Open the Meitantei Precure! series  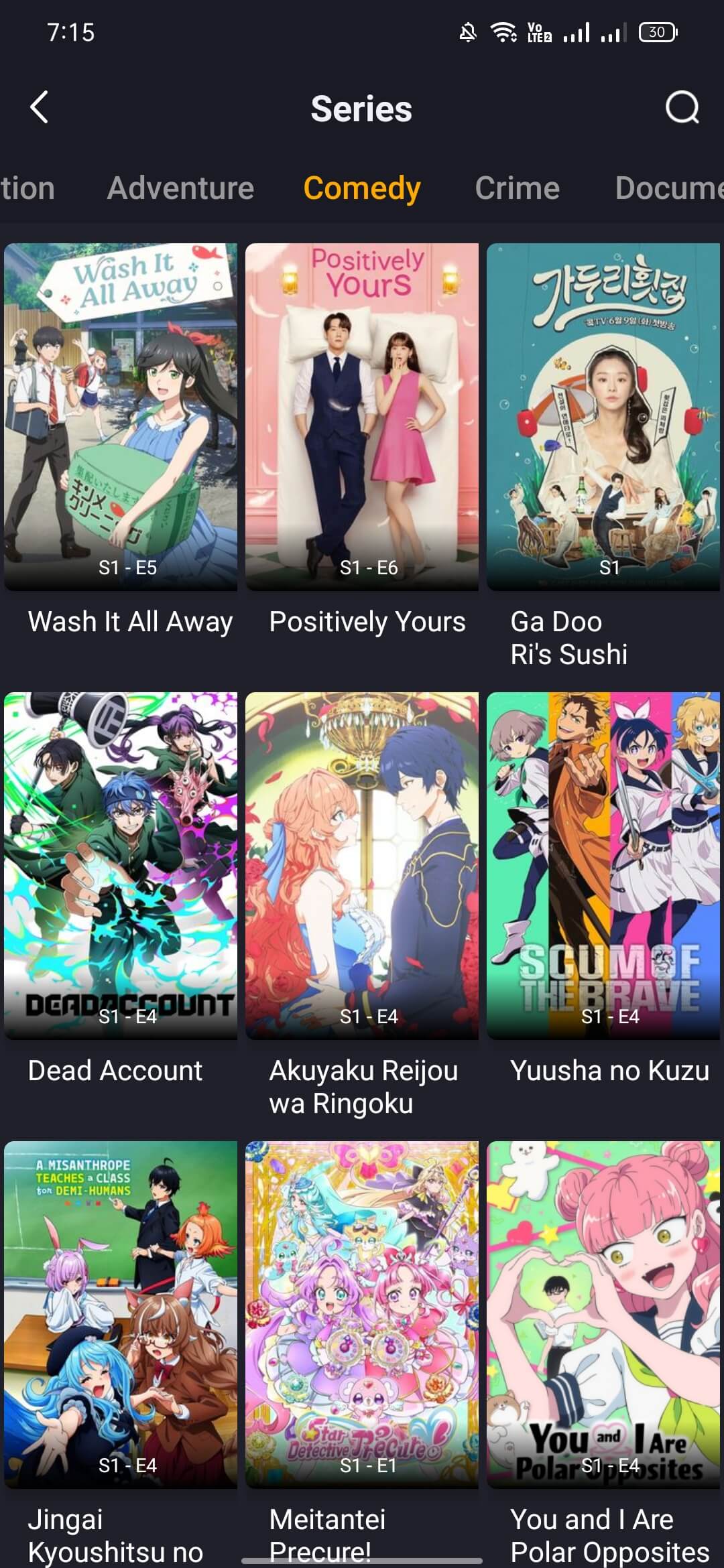[362, 1315]
